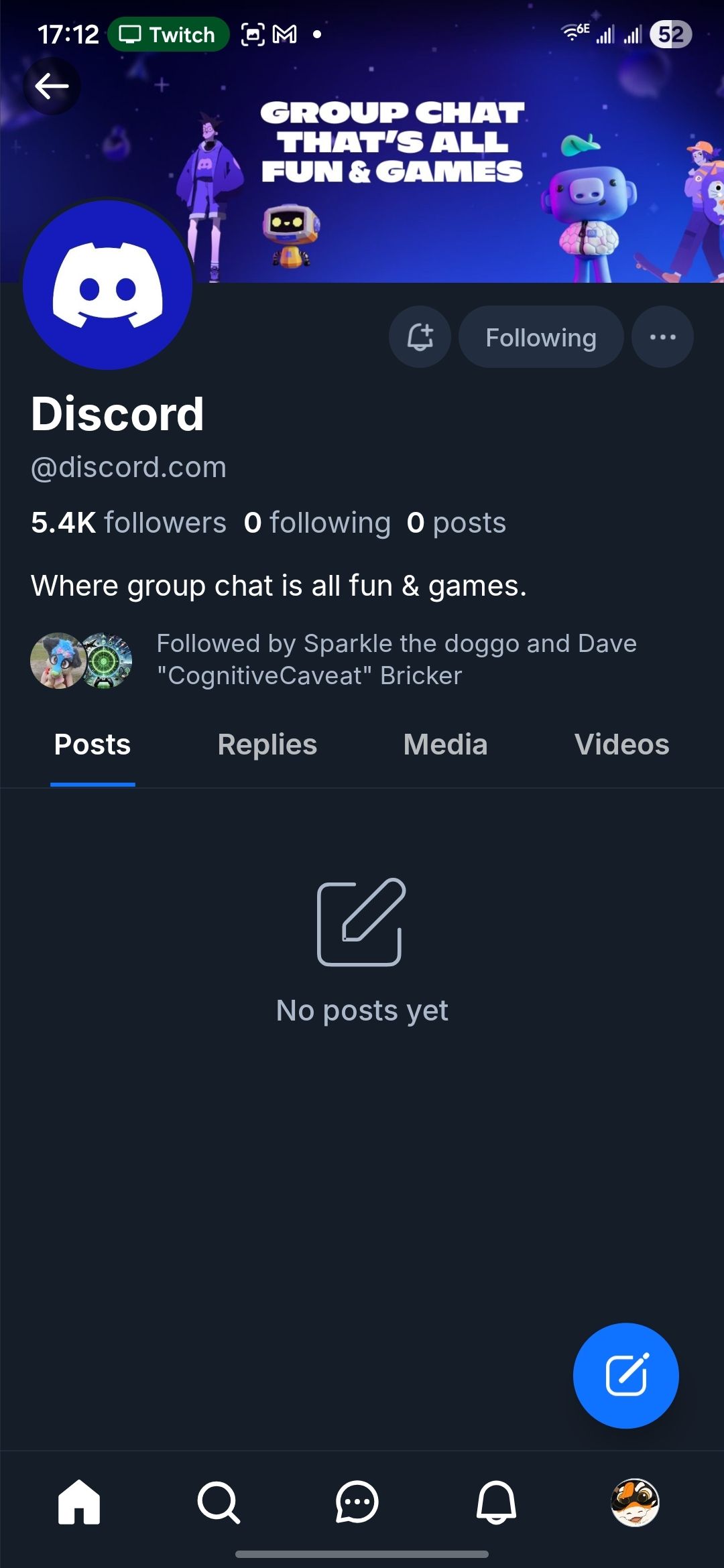Open Search from bottom navigation
The height and width of the screenshot is (1568, 724).
219,1502
